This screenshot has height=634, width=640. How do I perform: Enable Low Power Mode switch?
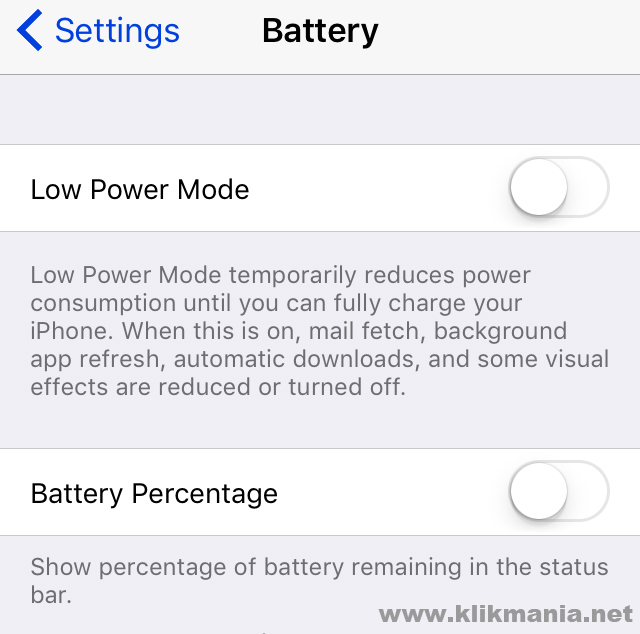tap(558, 188)
